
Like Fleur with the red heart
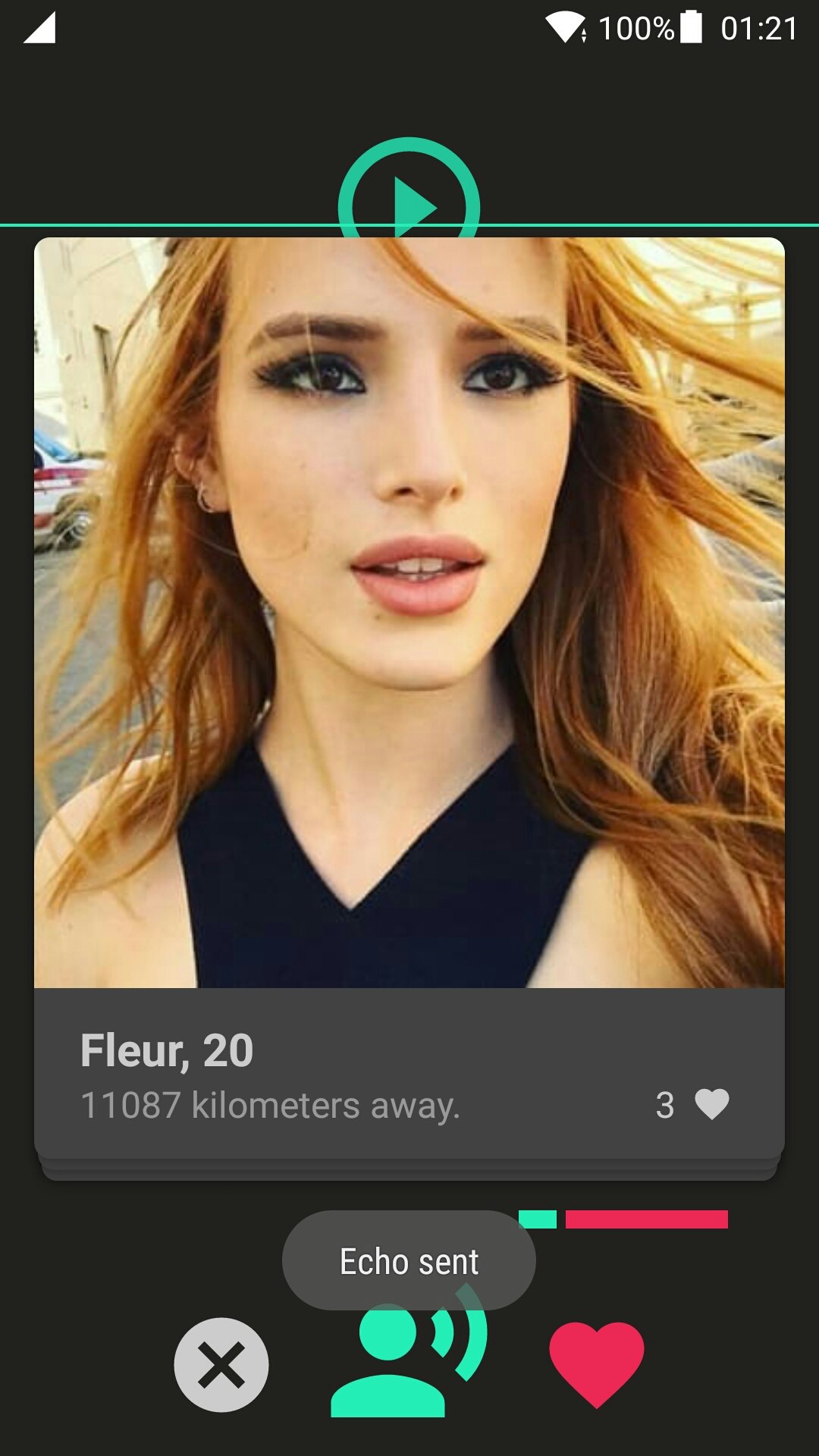click(x=596, y=1363)
